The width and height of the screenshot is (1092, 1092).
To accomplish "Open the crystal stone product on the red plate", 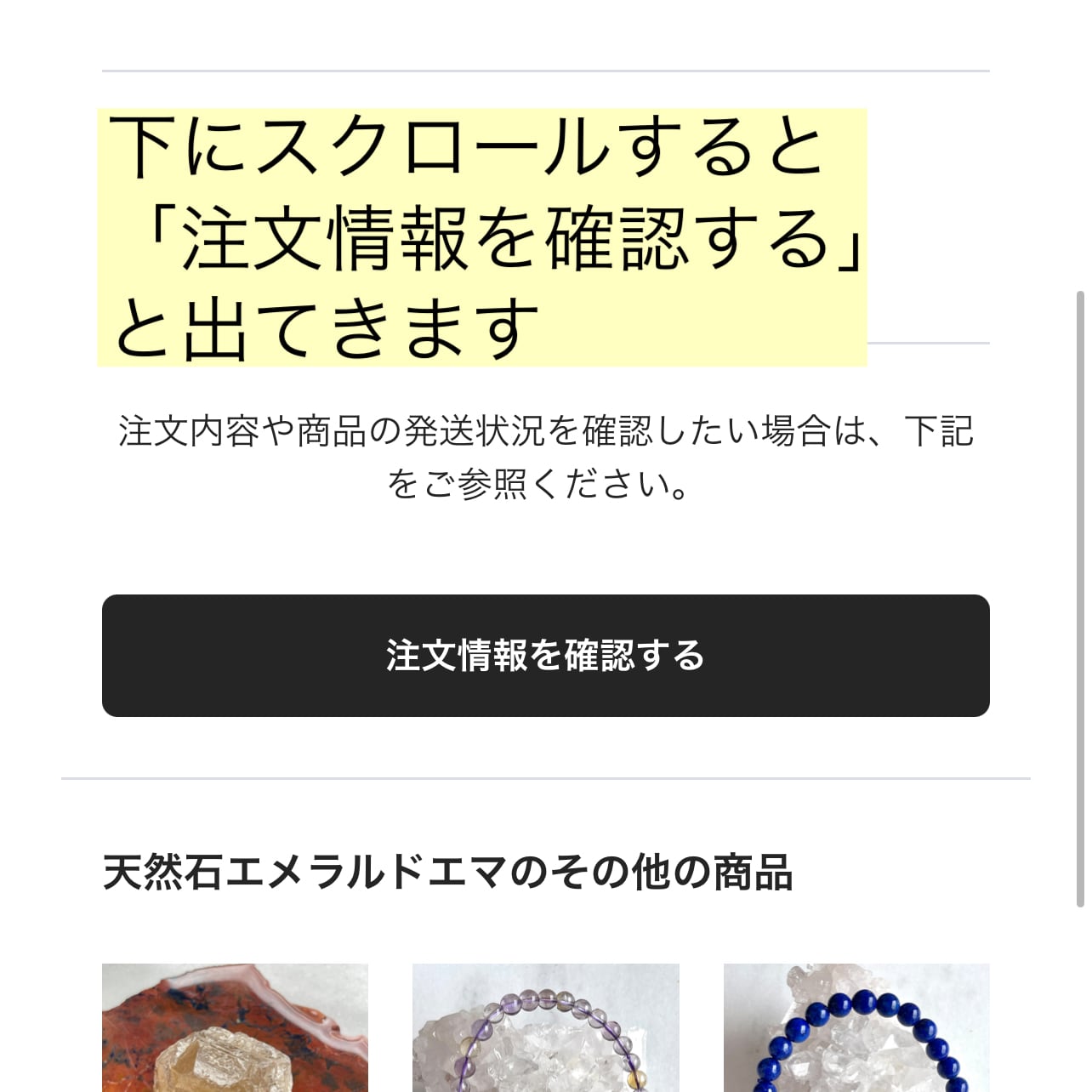I will point(235,1027).
